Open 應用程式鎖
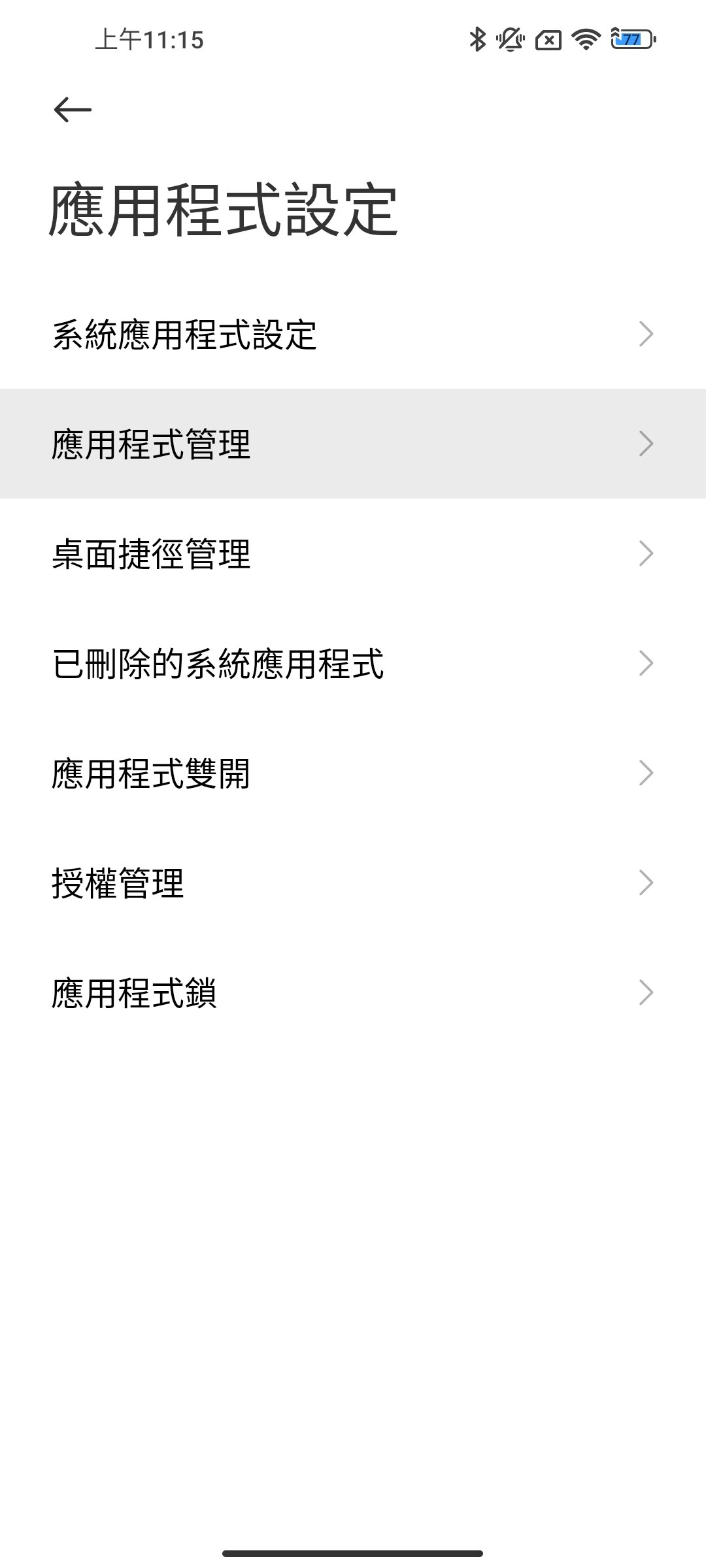This screenshot has height=1568, width=706. click(353, 993)
